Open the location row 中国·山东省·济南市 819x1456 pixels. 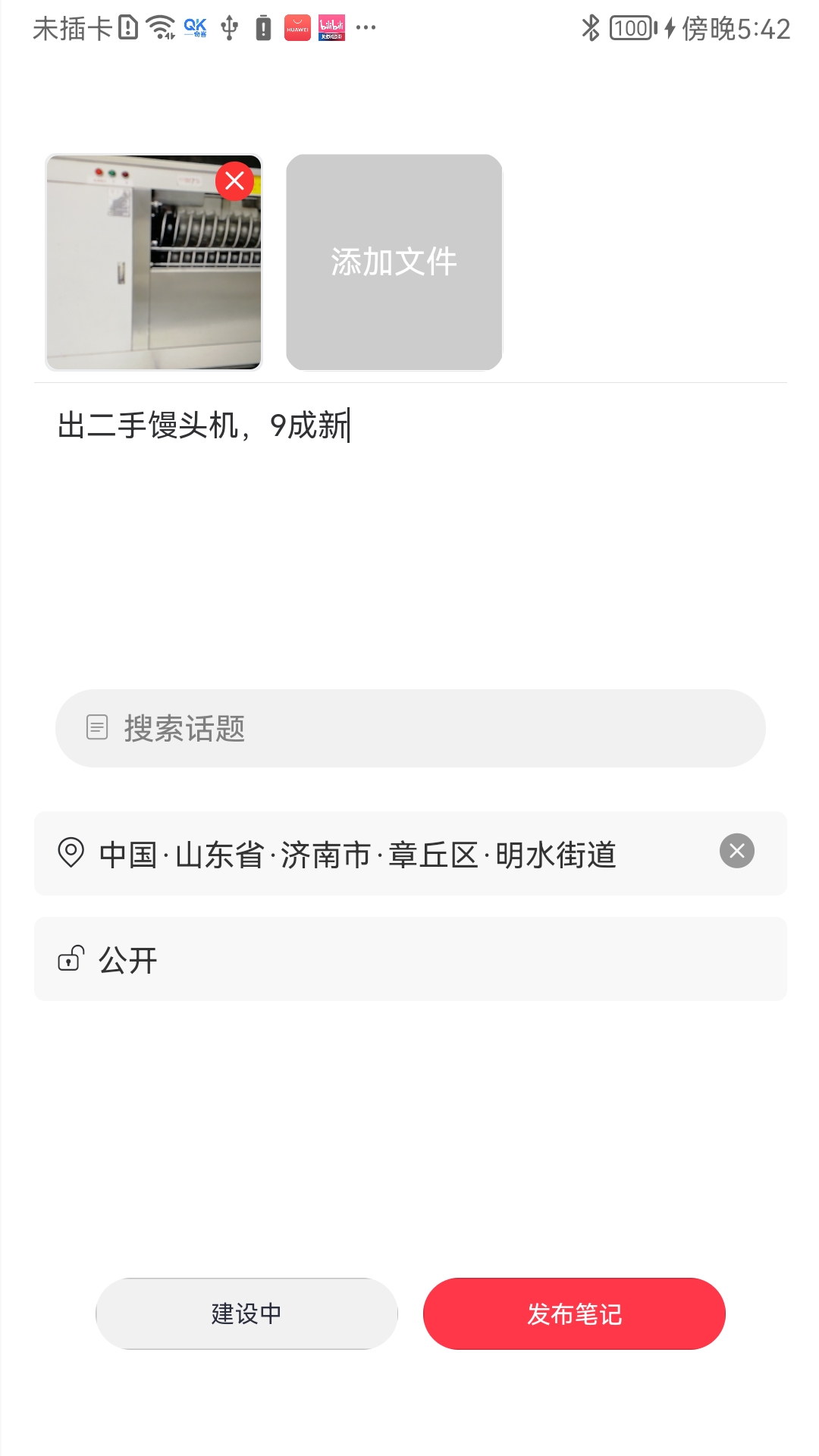356,854
